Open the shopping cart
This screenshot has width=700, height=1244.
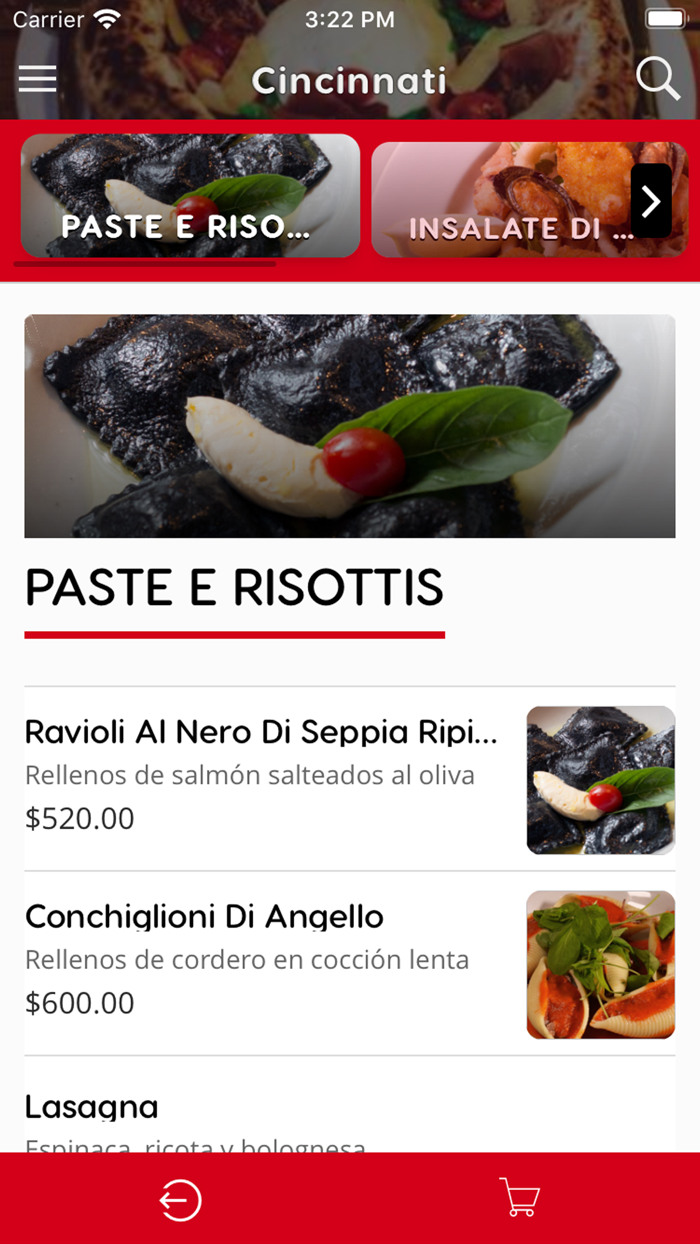[519, 1198]
